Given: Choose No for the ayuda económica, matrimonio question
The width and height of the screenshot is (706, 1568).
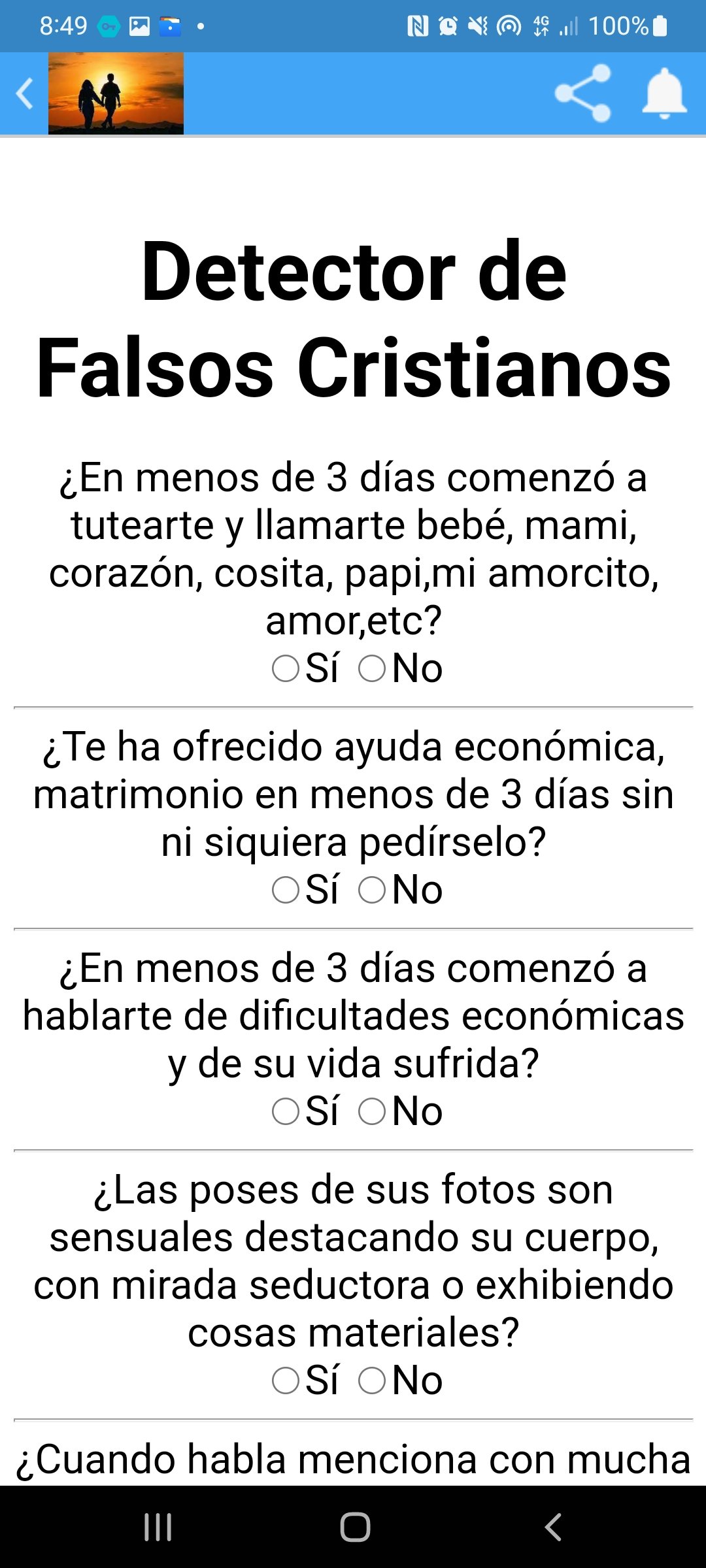Looking at the screenshot, I should tap(372, 890).
